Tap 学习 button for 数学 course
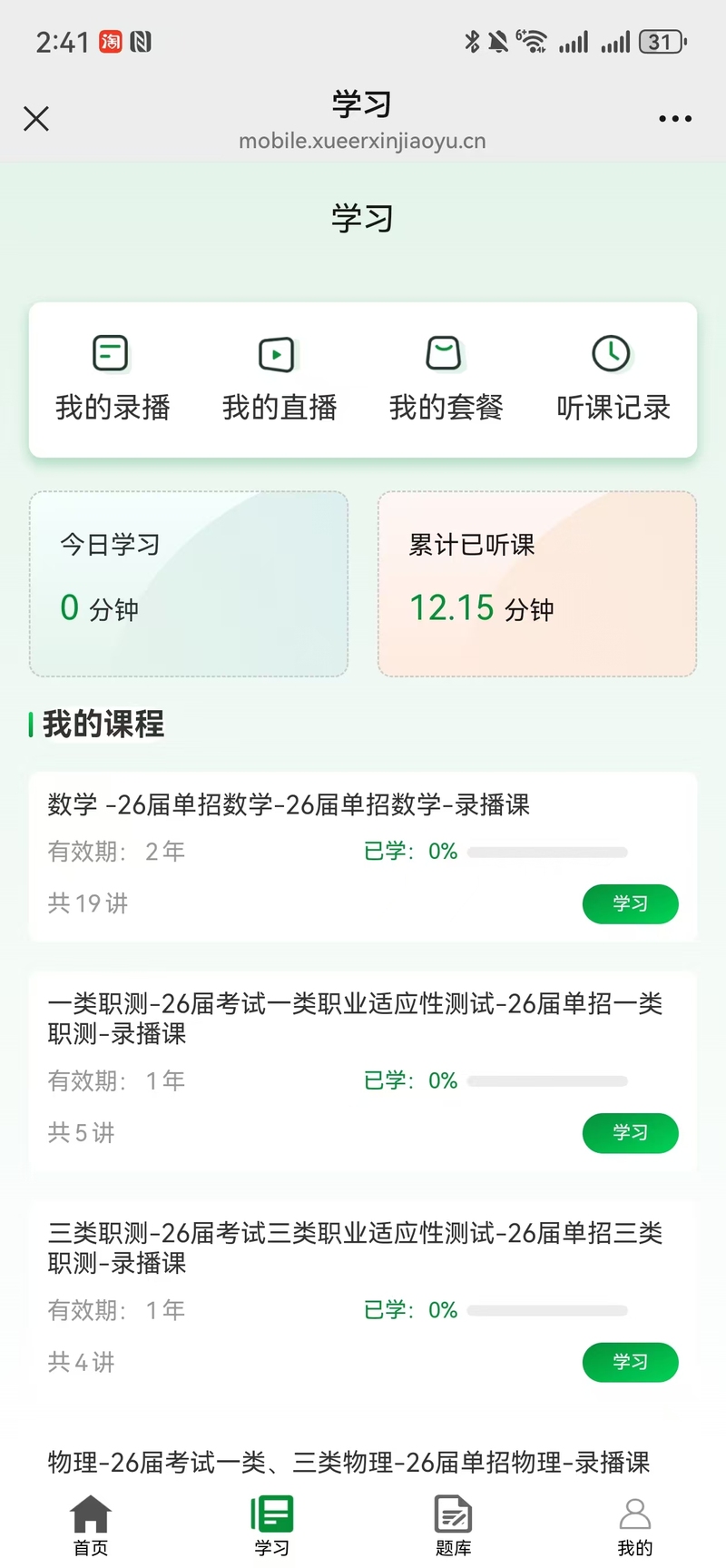The image size is (726, 1568). click(630, 903)
